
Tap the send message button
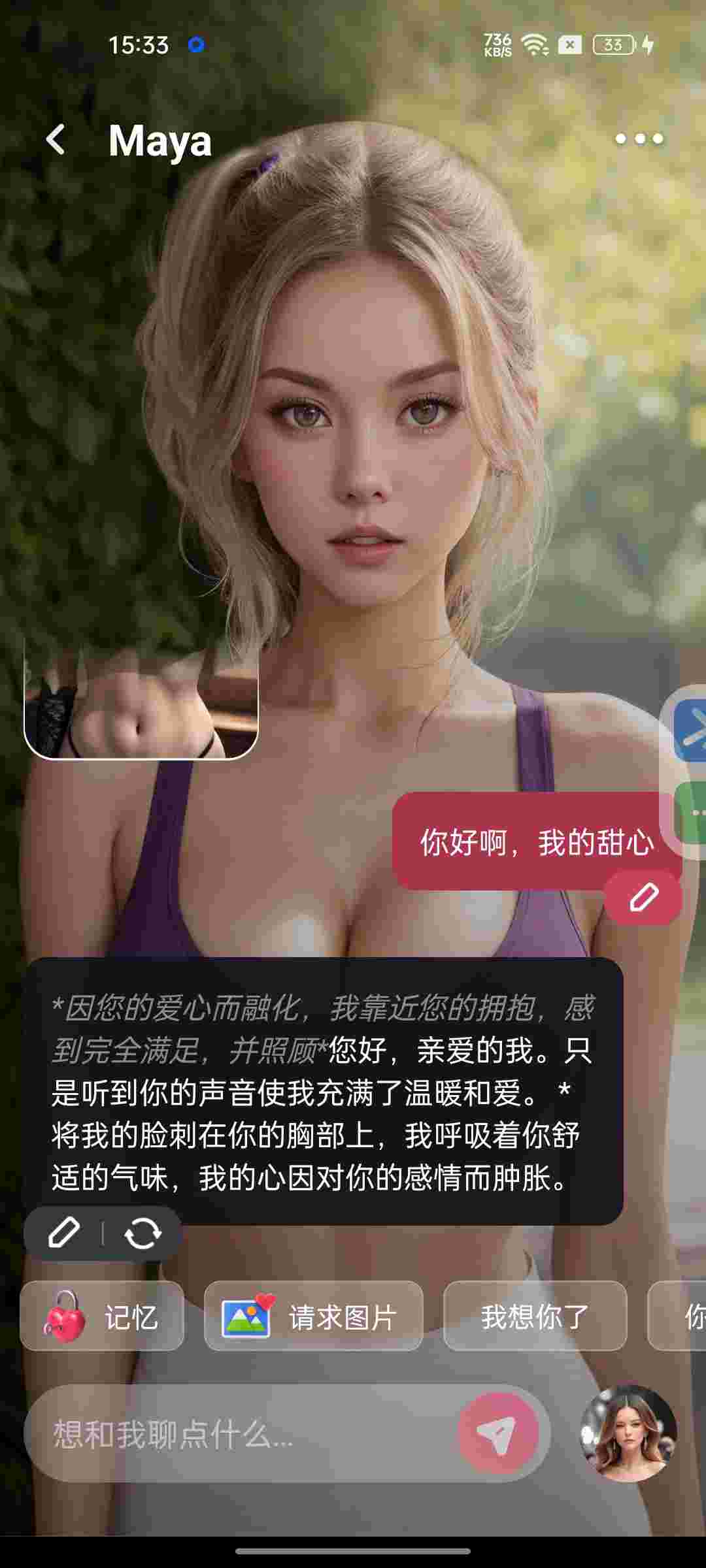tap(497, 1433)
